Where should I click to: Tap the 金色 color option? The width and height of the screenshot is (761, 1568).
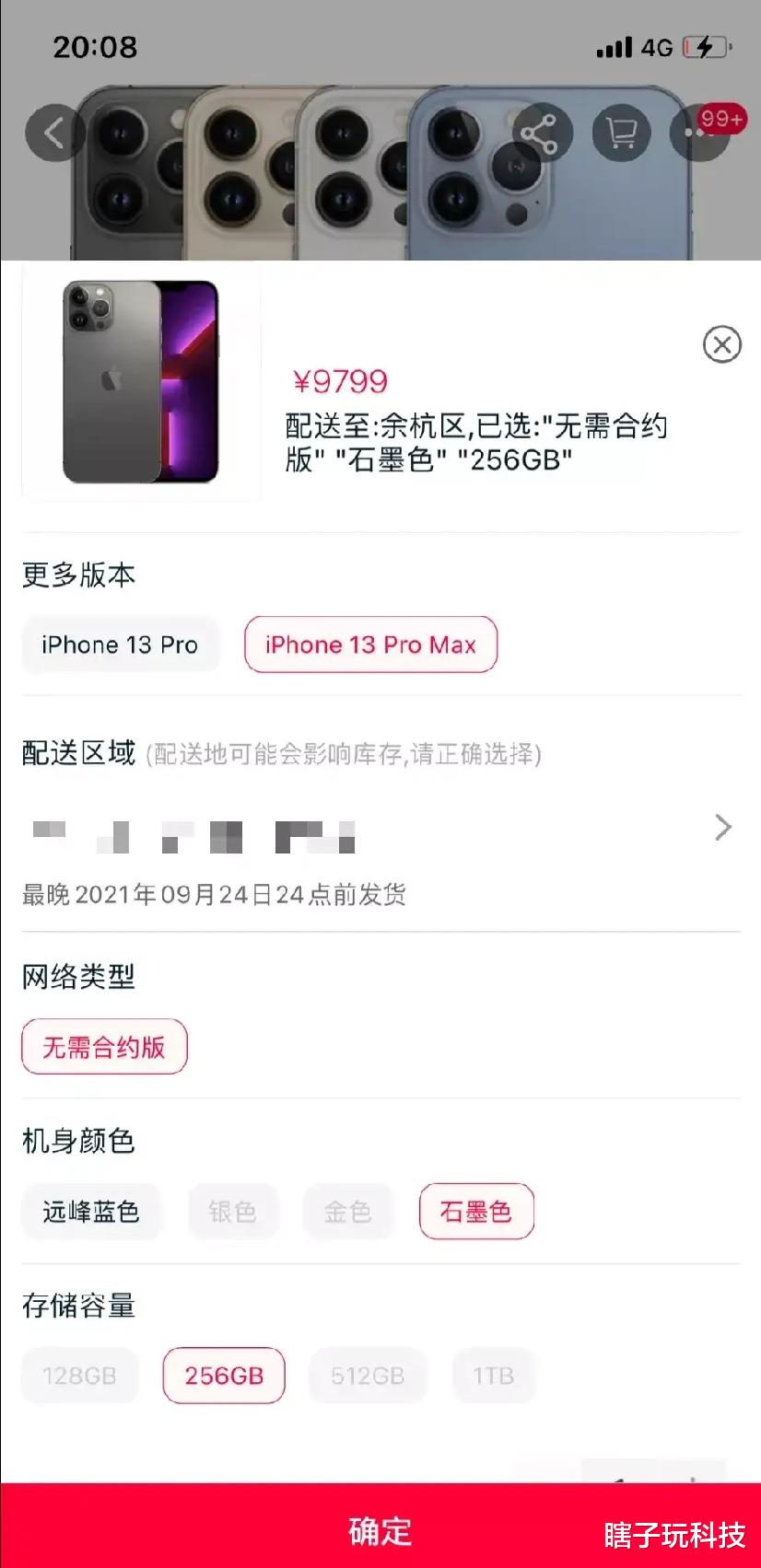[x=348, y=1212]
